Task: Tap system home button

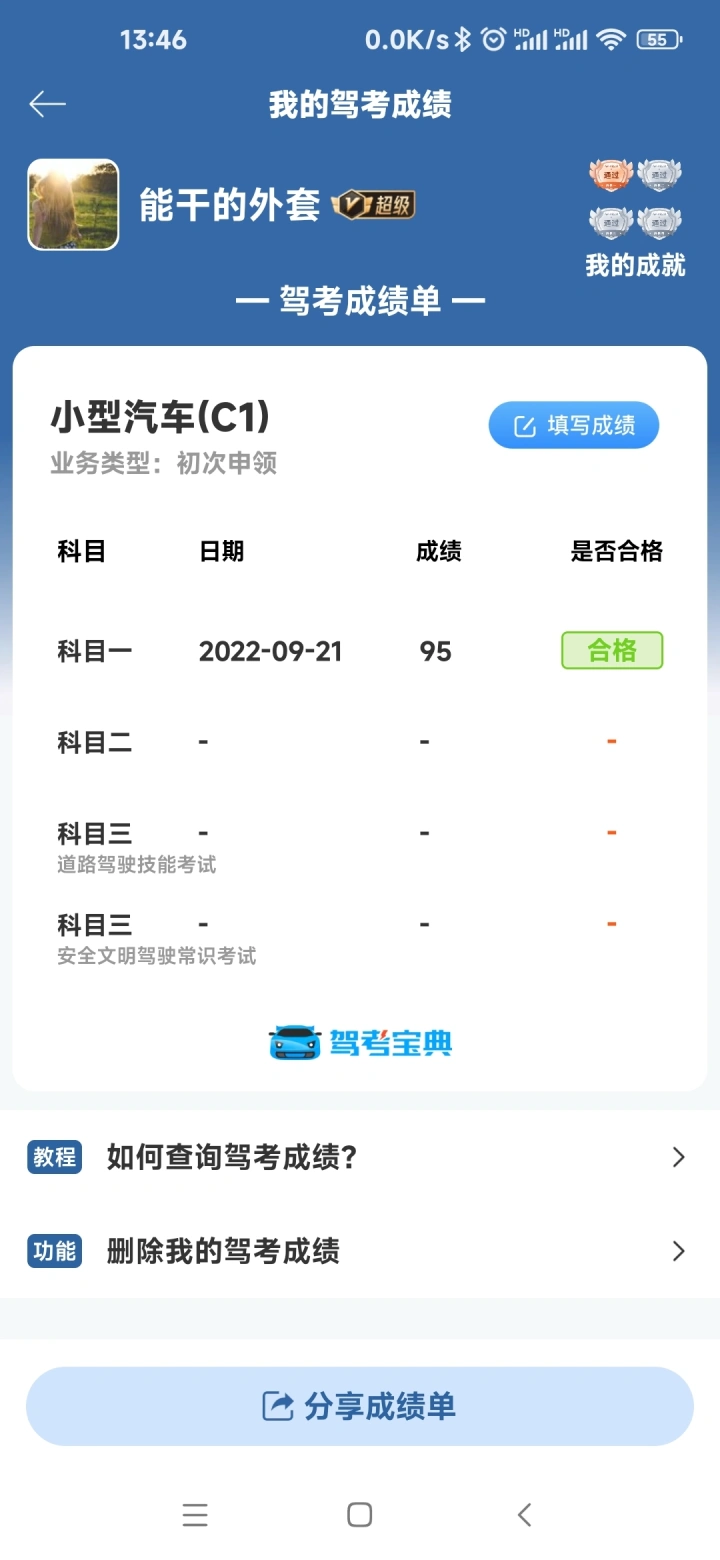Action: [x=360, y=1514]
